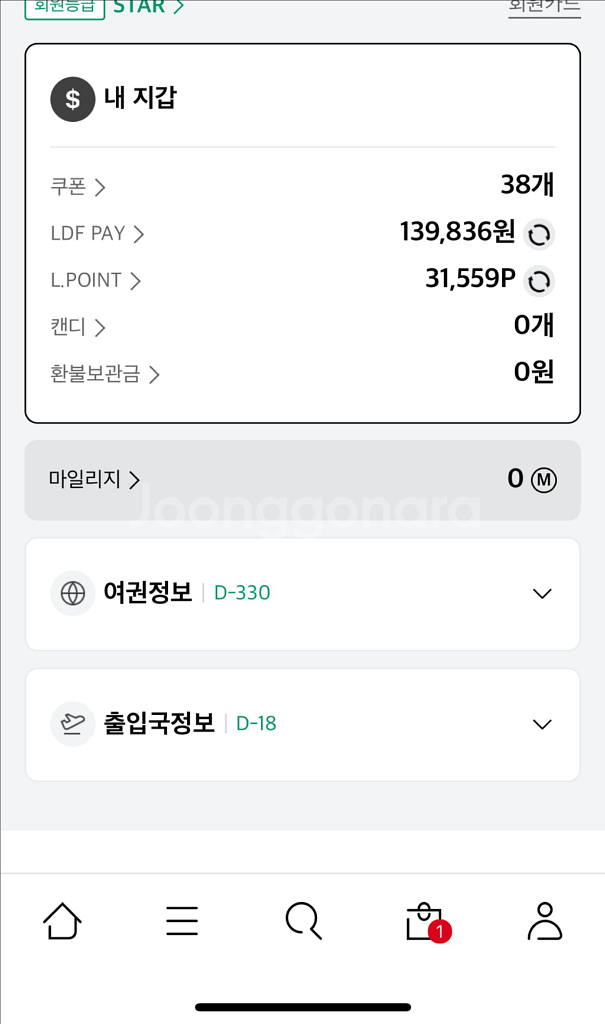Open the shopping bag with 1 item
This screenshot has height=1024, width=605.
coord(424,921)
